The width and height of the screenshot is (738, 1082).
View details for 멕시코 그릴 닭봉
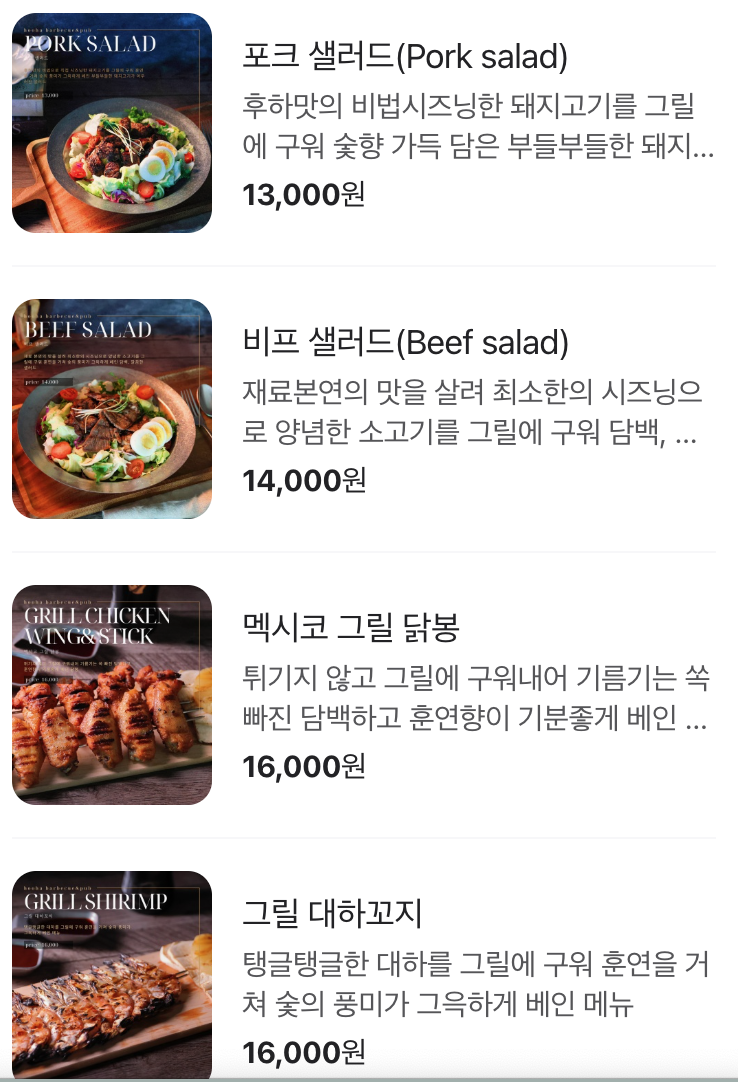(351, 629)
